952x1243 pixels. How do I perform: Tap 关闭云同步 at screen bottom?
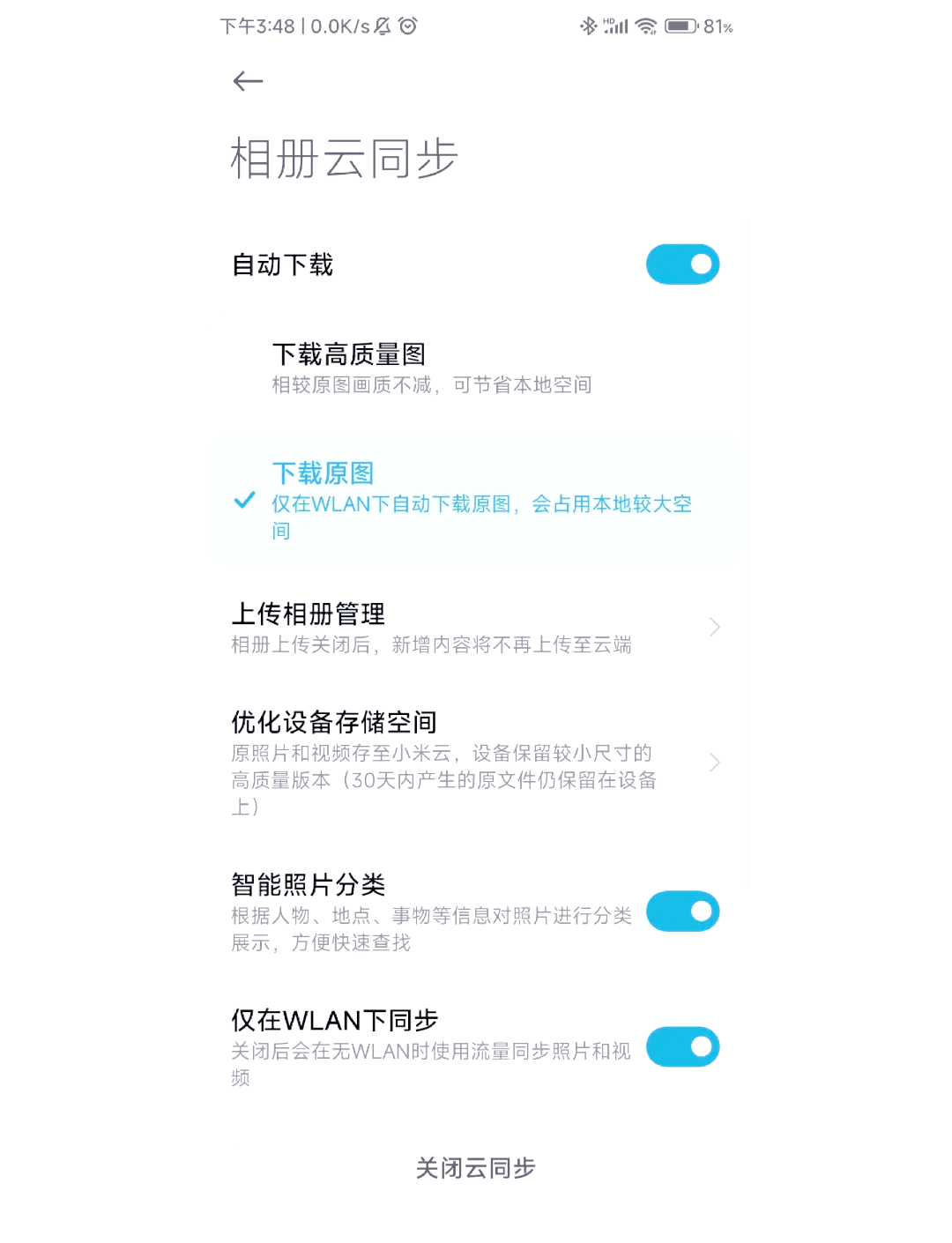point(476,1168)
